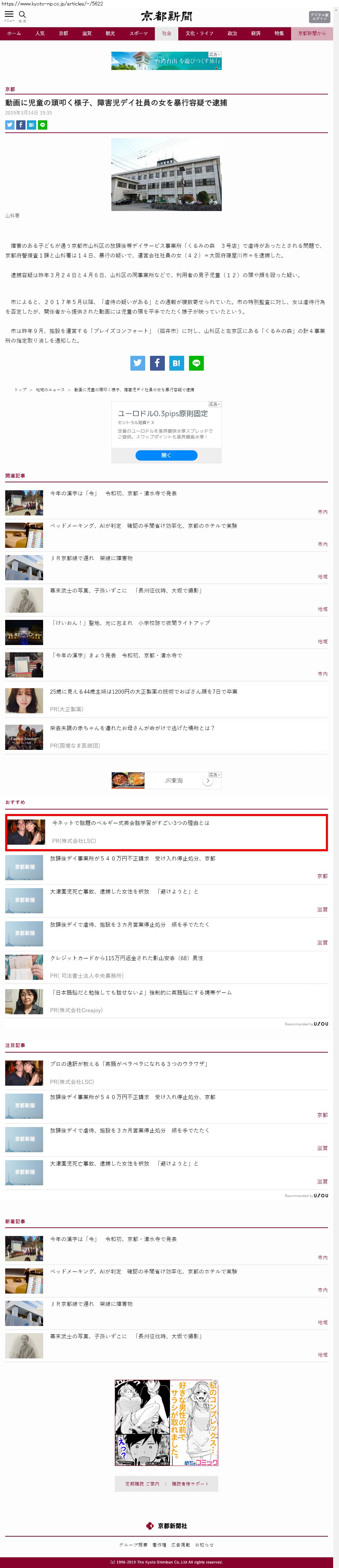Image resolution: width=339 pixels, height=1568 pixels.
Task: Tap the 開く button in the ad
Action: (166, 455)
